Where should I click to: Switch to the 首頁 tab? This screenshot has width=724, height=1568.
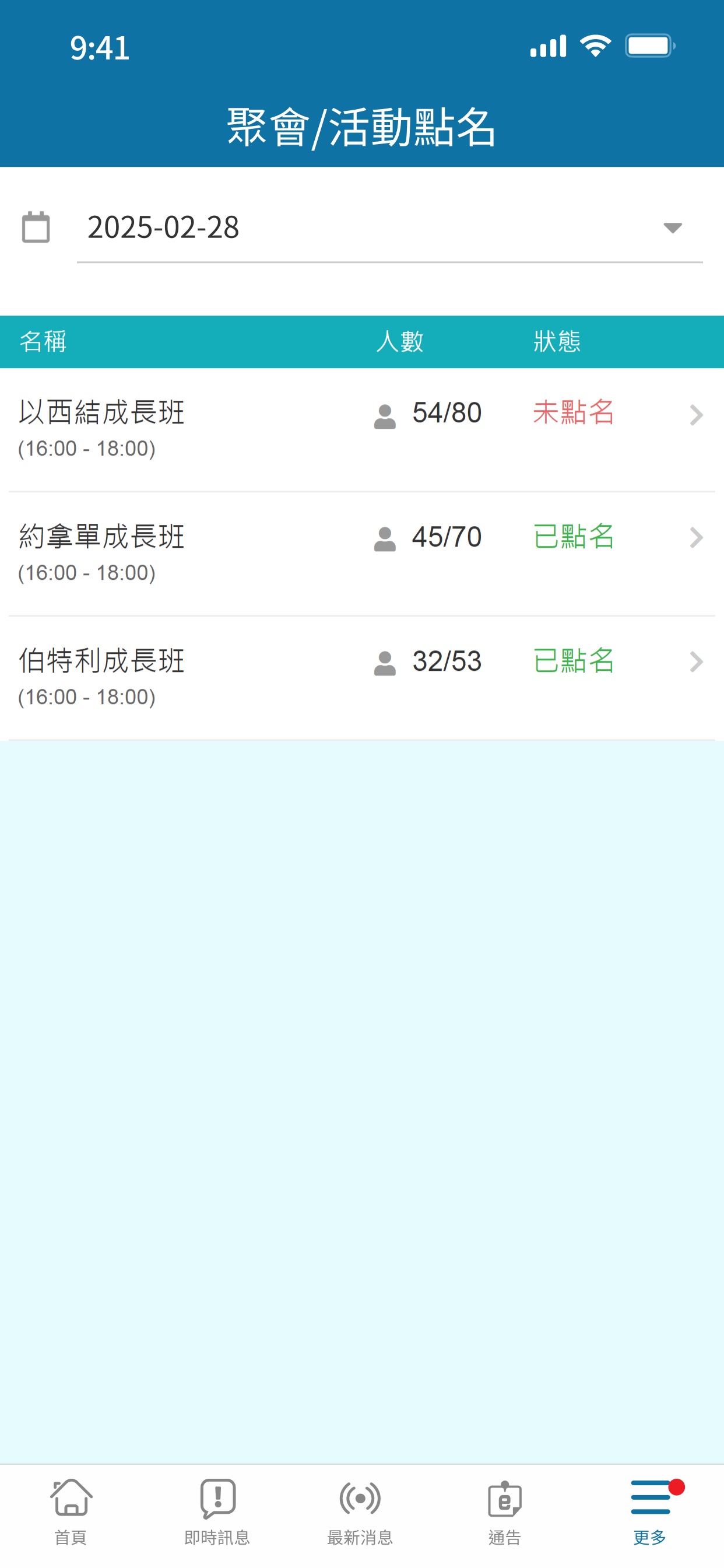click(71, 1513)
